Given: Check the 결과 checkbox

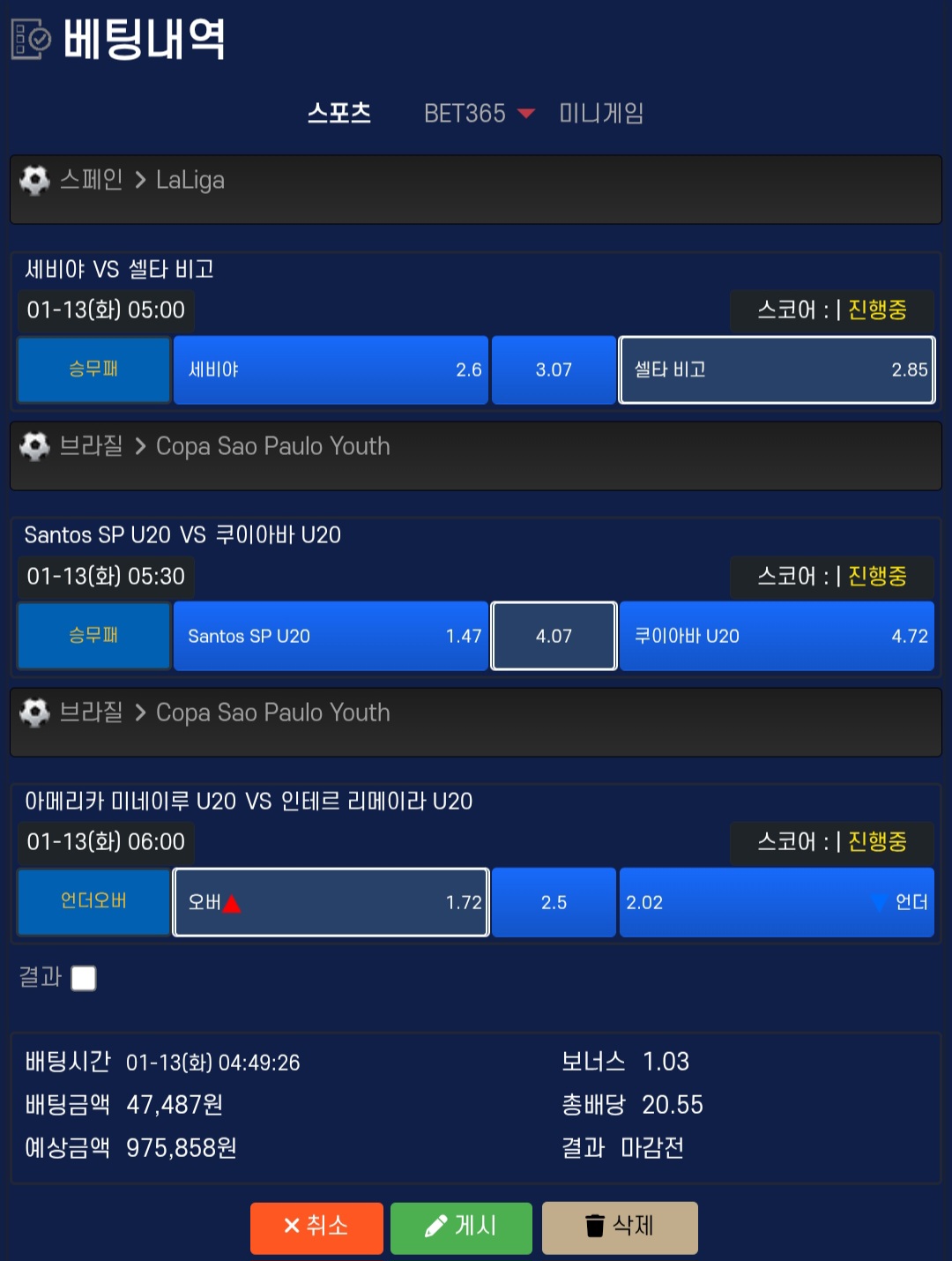Looking at the screenshot, I should (x=84, y=978).
